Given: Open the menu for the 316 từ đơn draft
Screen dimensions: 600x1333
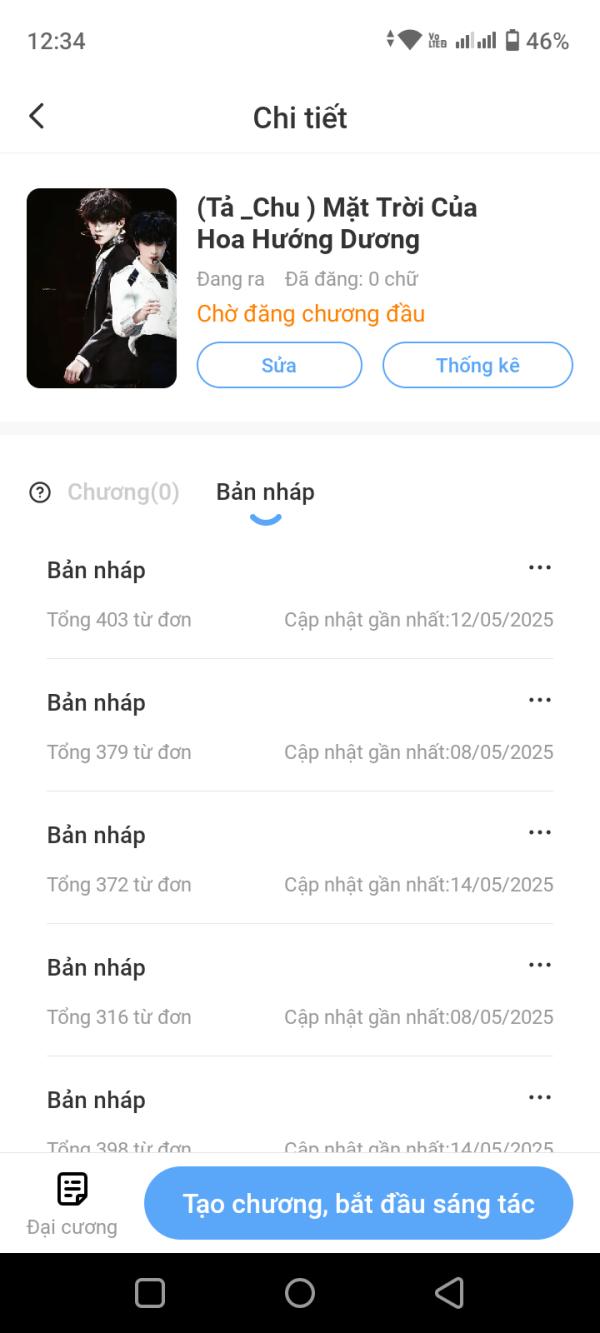Looking at the screenshot, I should pyautogui.click(x=539, y=965).
